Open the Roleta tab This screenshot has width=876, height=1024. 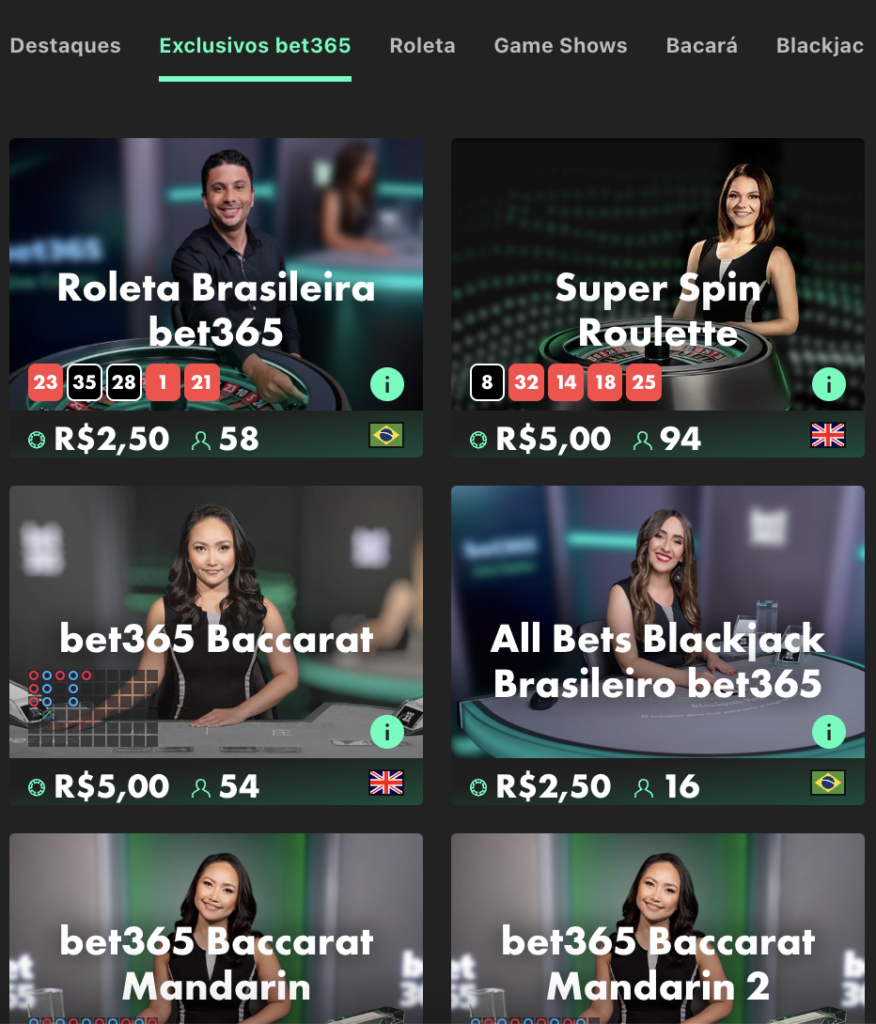click(422, 46)
